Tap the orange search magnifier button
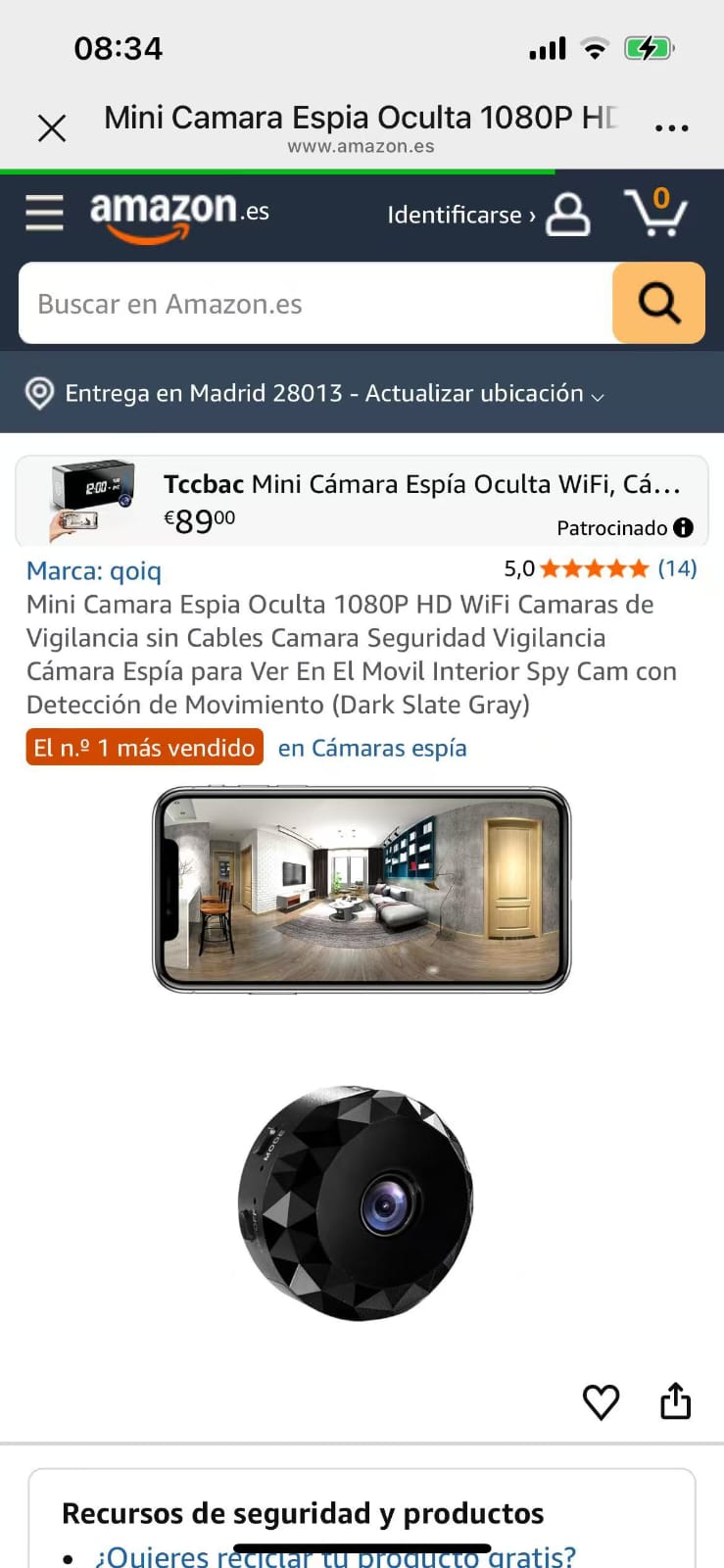The height and width of the screenshot is (1568, 724). pos(658,303)
